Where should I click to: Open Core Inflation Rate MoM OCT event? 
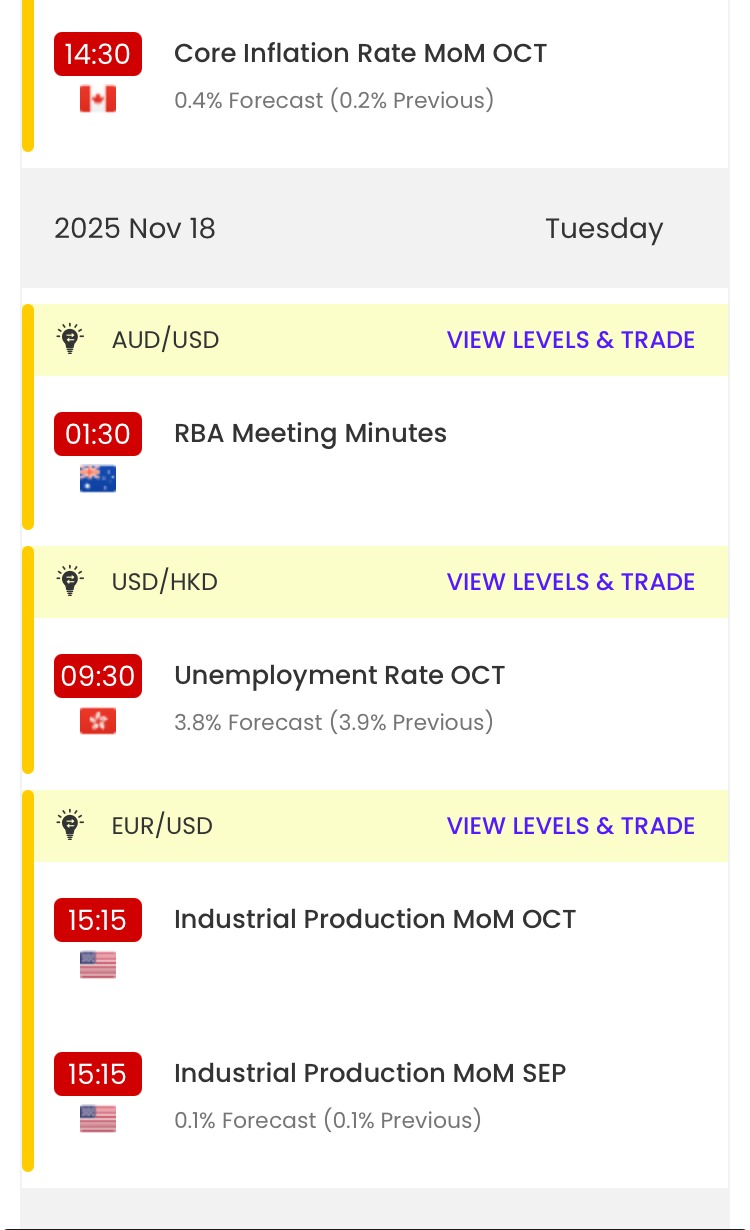[360, 54]
